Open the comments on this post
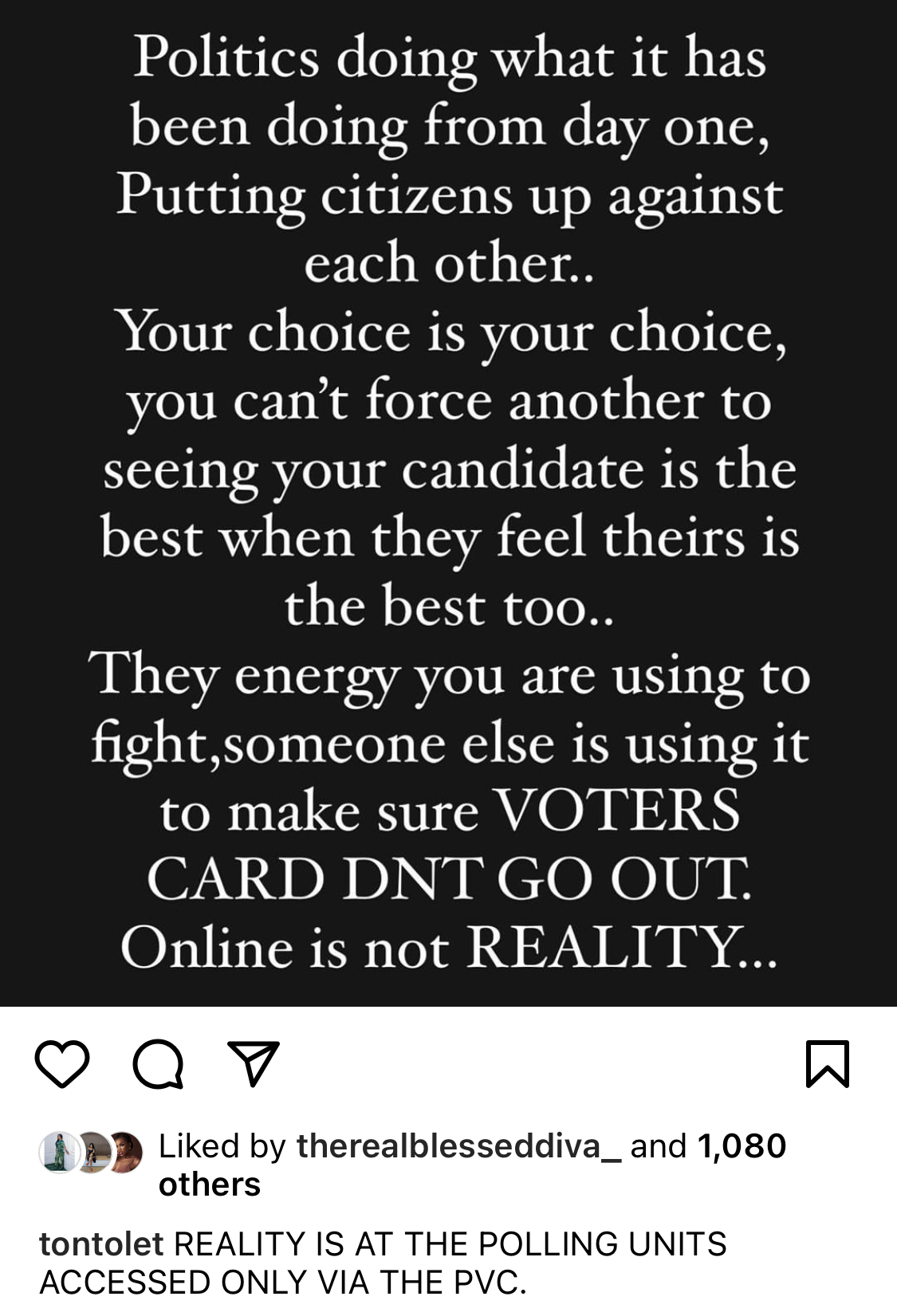897x1316 pixels. pos(159,1063)
